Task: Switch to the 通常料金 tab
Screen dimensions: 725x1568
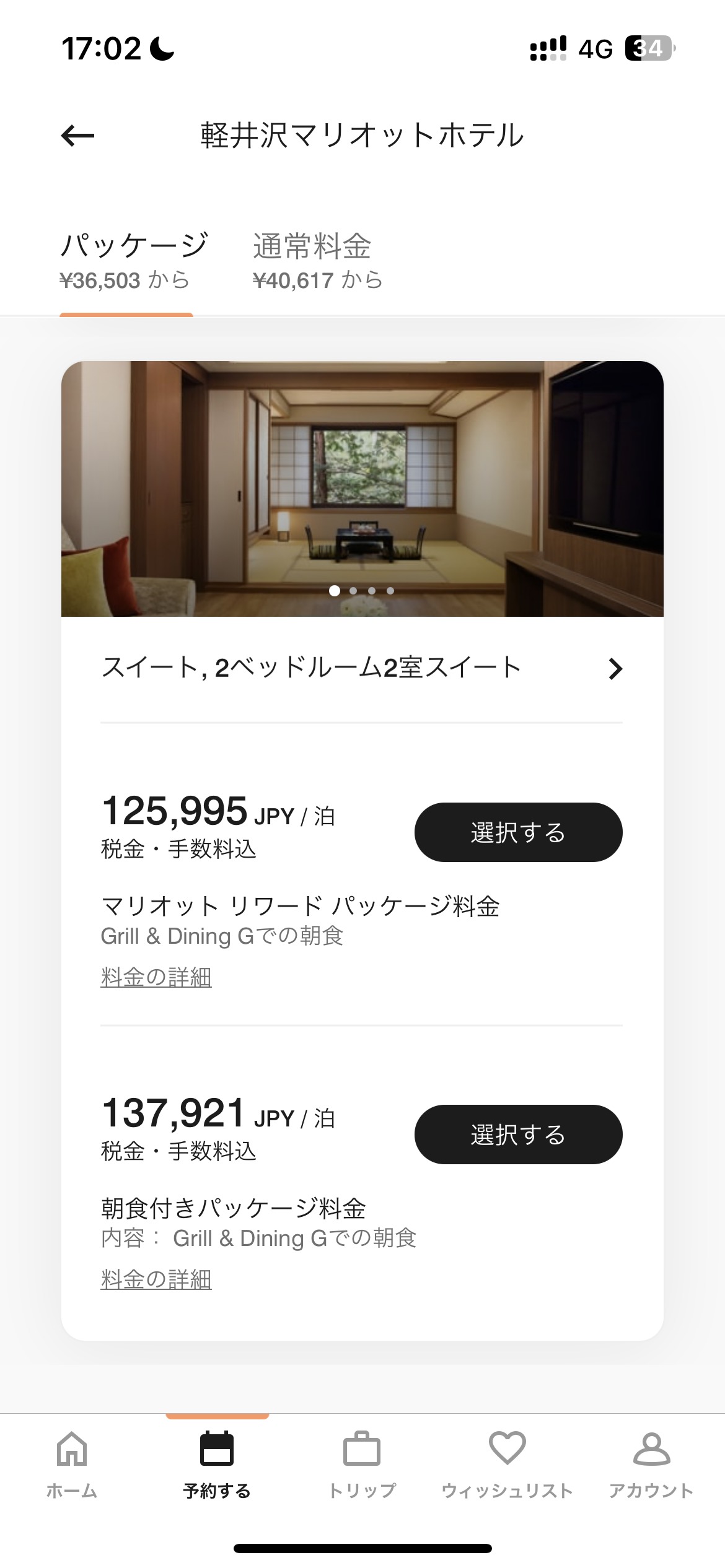Action: [x=317, y=261]
